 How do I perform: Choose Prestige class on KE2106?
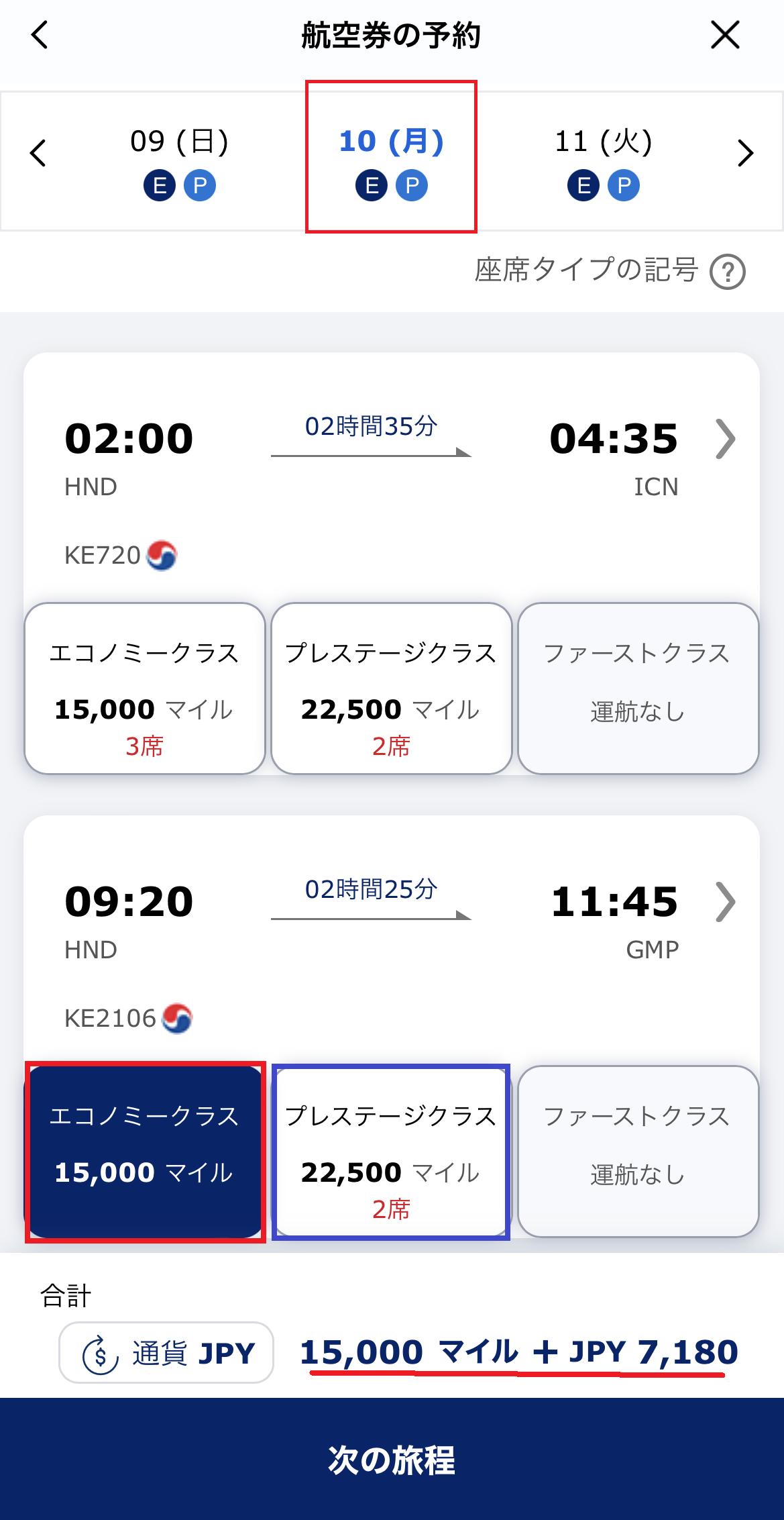coord(391,1152)
